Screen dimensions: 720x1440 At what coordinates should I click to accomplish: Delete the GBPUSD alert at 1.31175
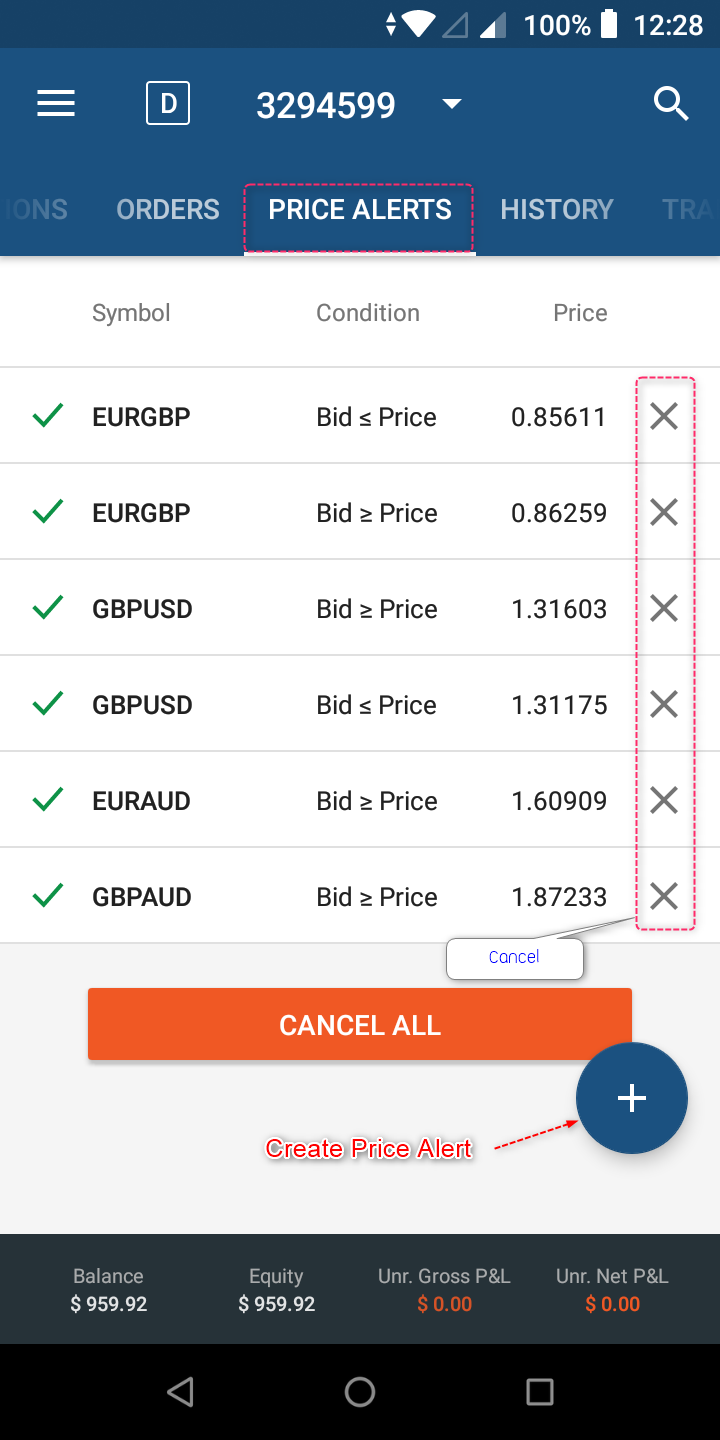point(664,704)
